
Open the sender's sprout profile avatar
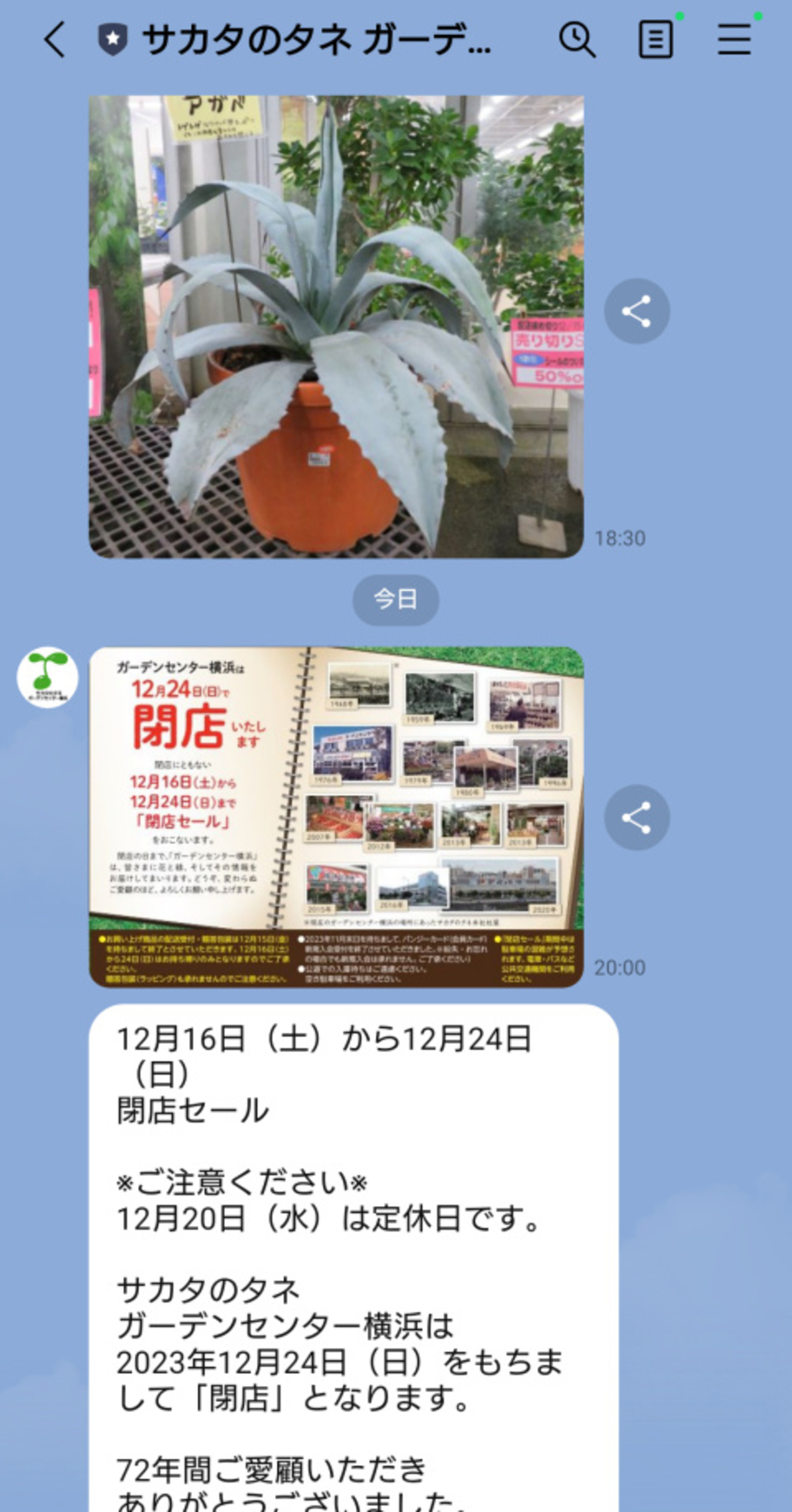[48, 677]
